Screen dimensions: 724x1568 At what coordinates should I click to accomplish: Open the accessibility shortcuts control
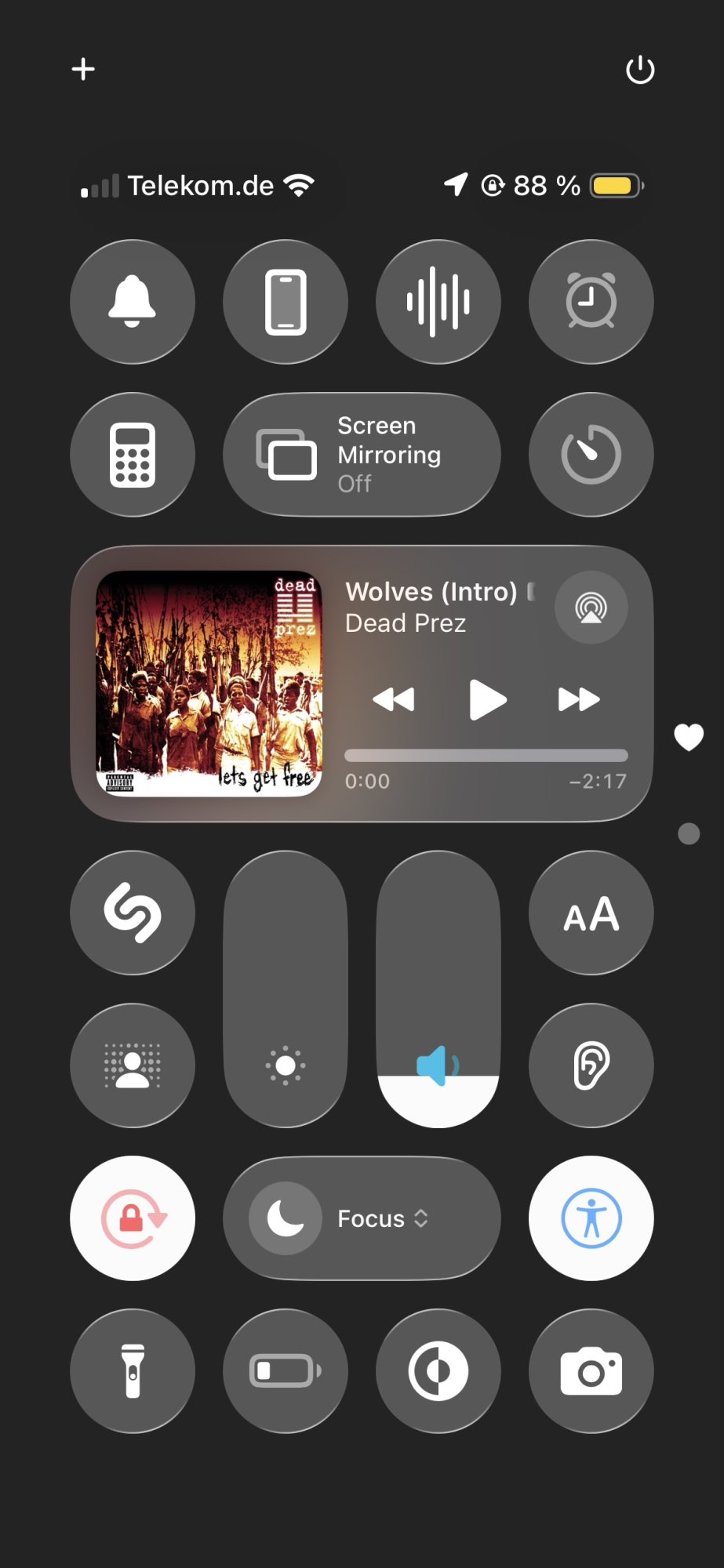(x=591, y=1218)
